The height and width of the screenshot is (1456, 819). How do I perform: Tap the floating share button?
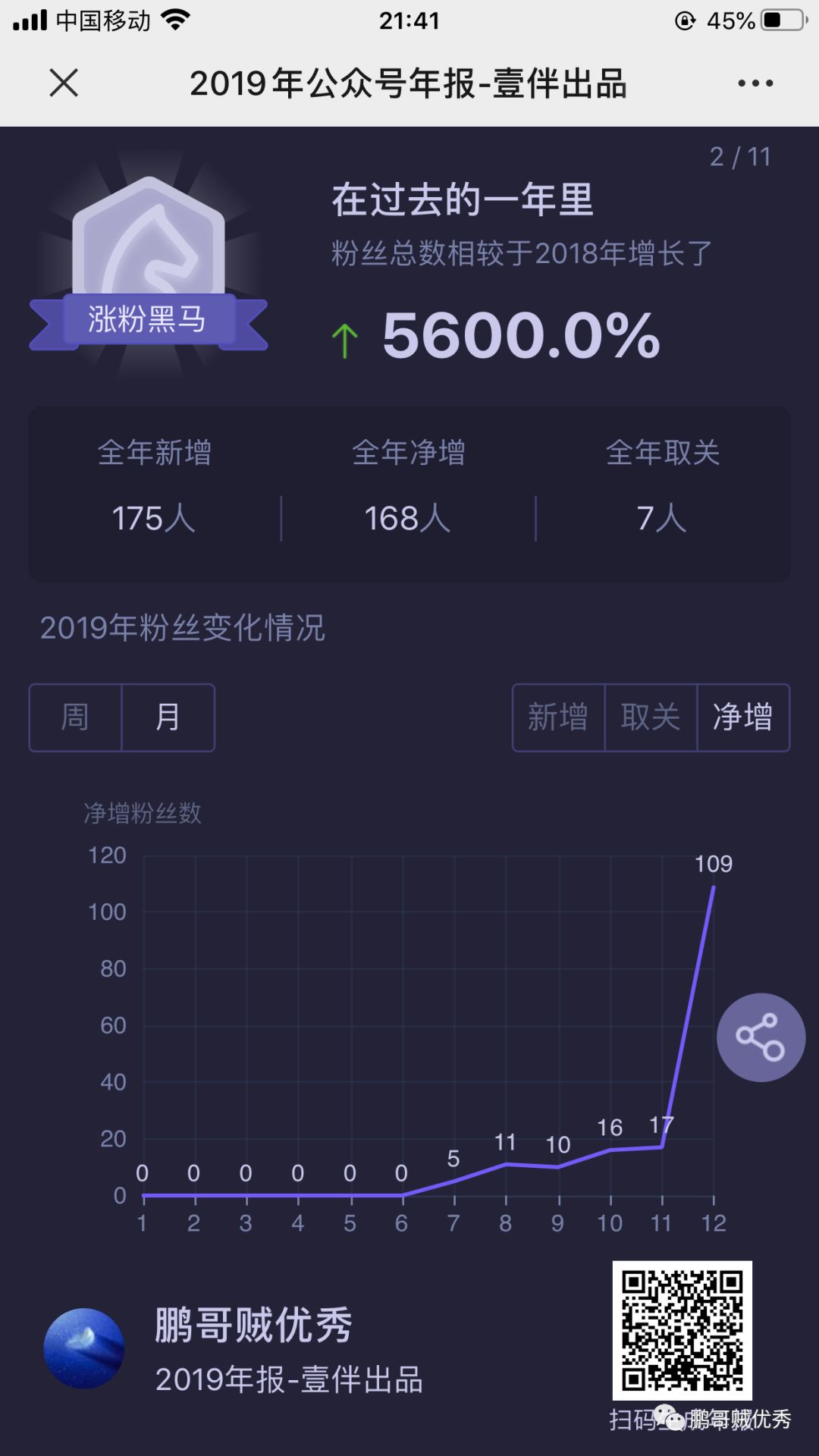pyautogui.click(x=761, y=1037)
